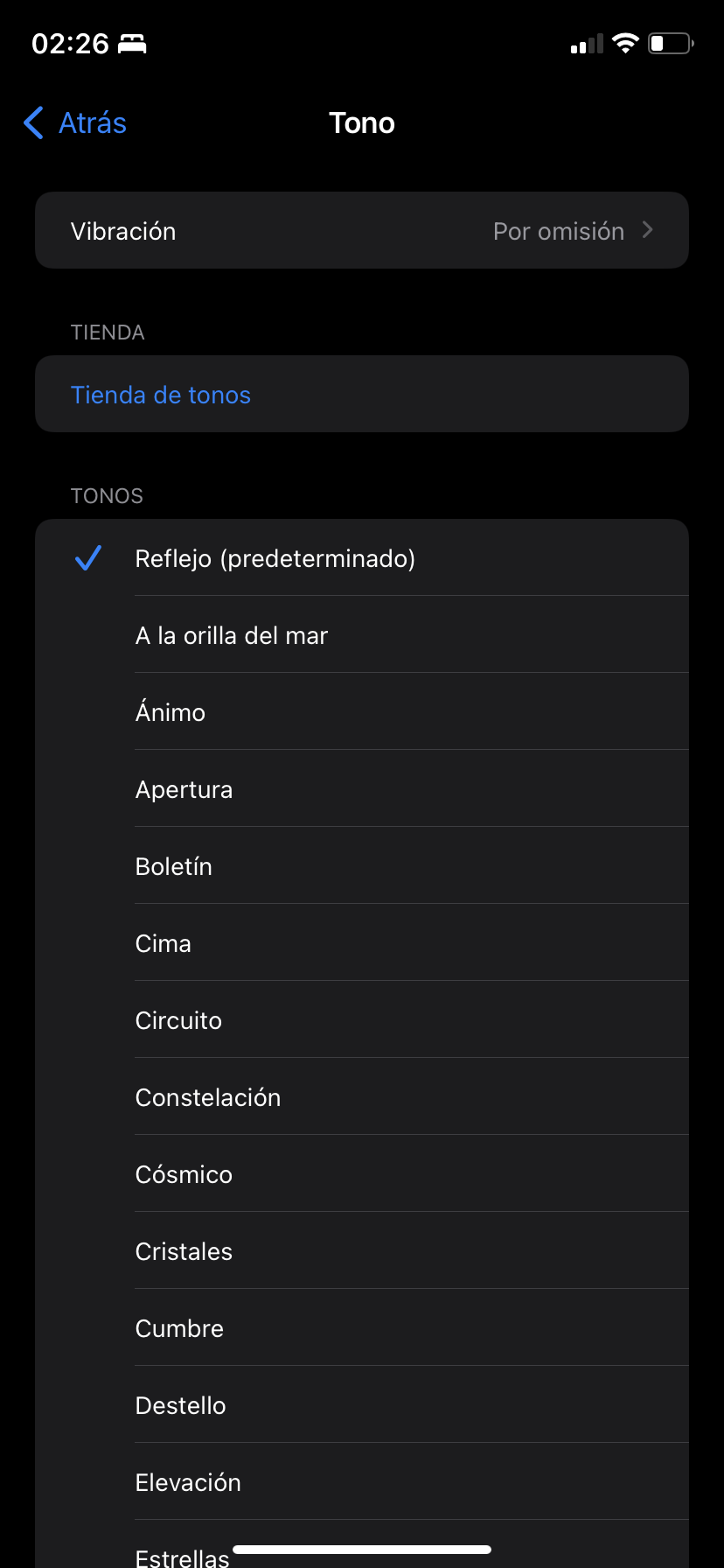Open the Vibración settings row
Image resolution: width=724 pixels, height=1568 pixels.
click(x=362, y=231)
